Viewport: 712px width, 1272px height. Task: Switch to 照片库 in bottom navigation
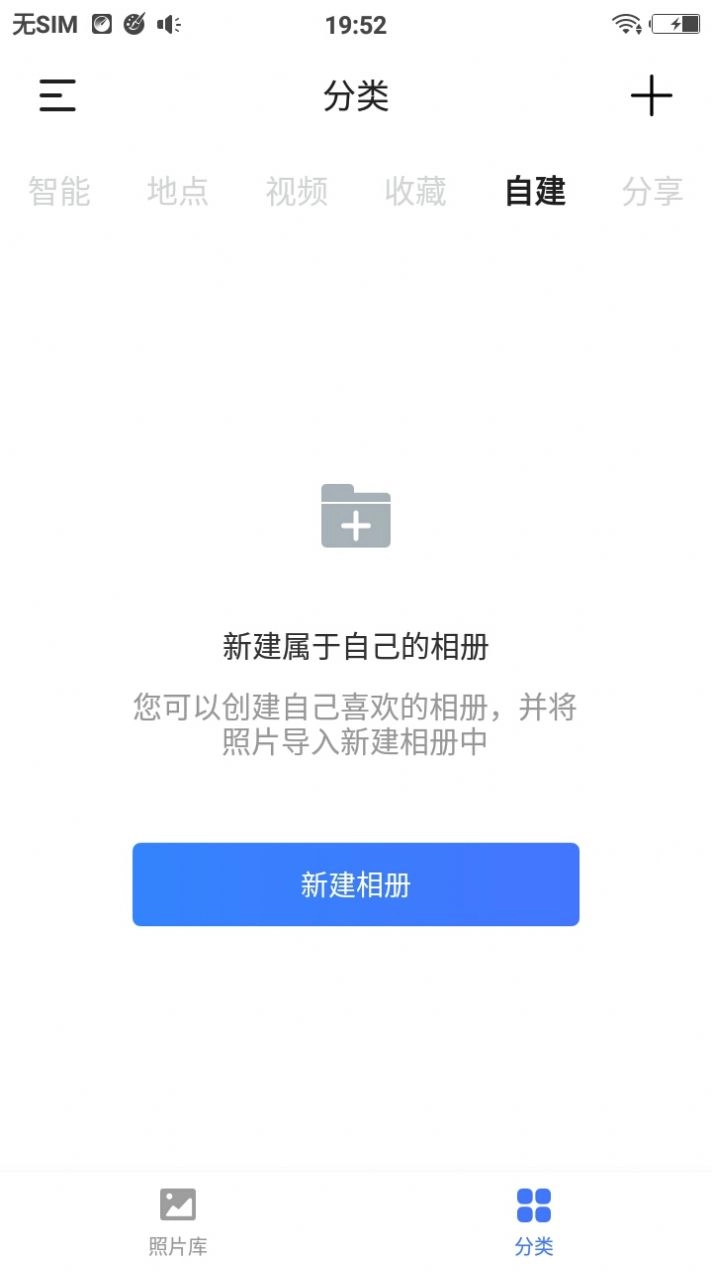coord(178,1220)
